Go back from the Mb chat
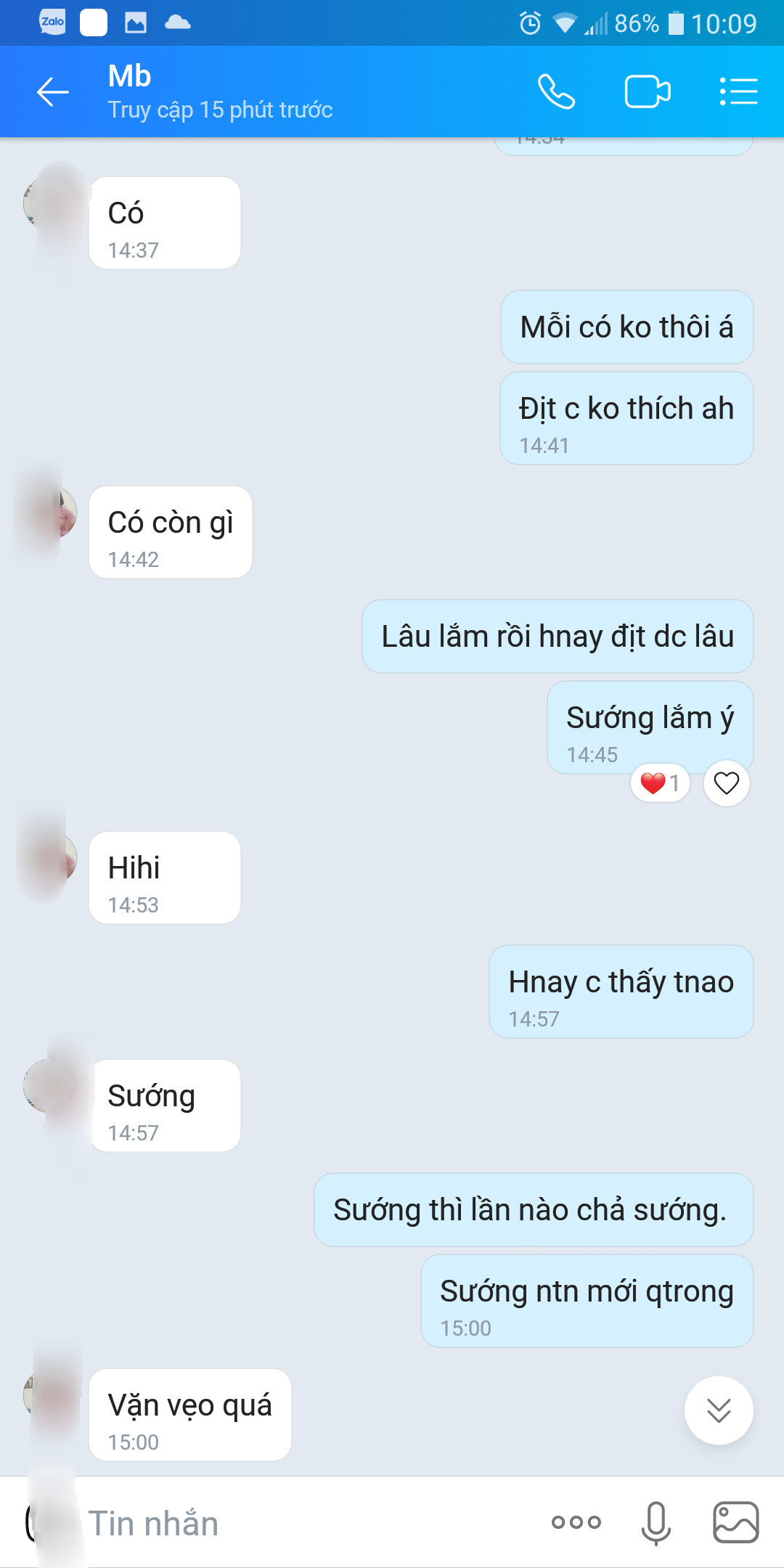Image resolution: width=784 pixels, height=1568 pixels. [x=53, y=92]
